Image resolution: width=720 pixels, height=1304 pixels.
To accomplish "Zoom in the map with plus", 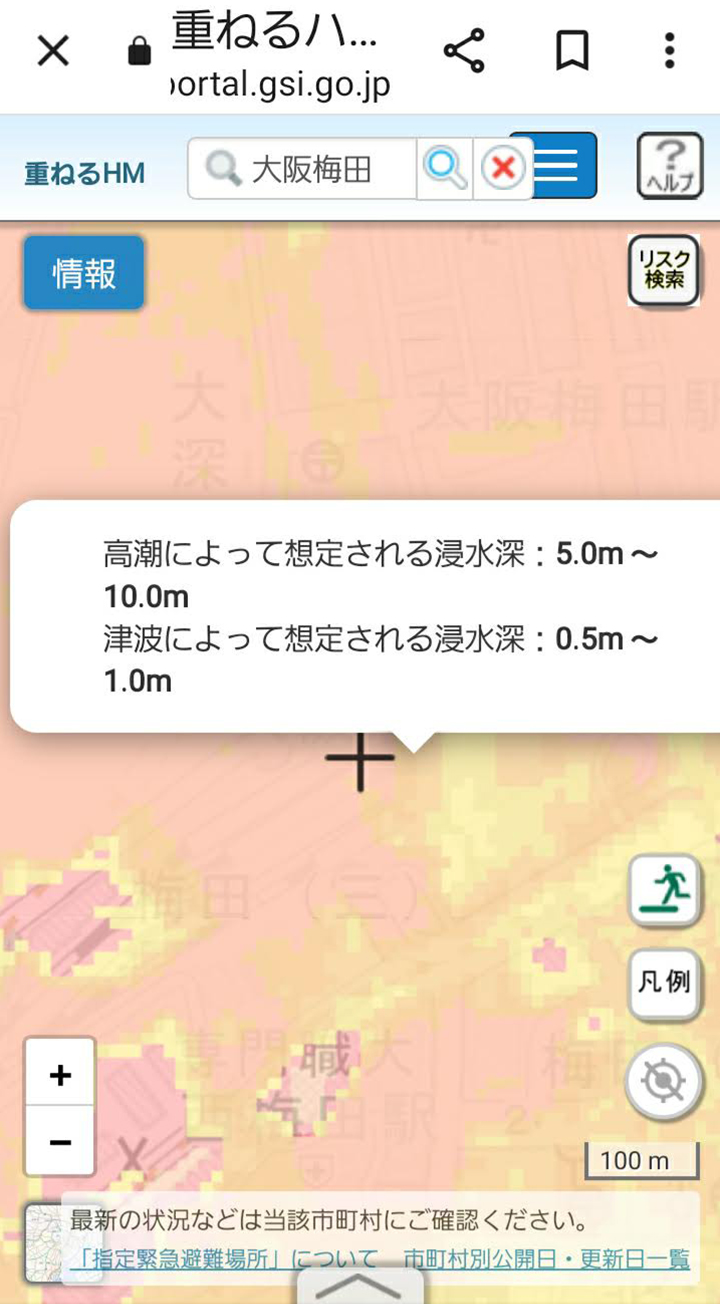I will [60, 1074].
